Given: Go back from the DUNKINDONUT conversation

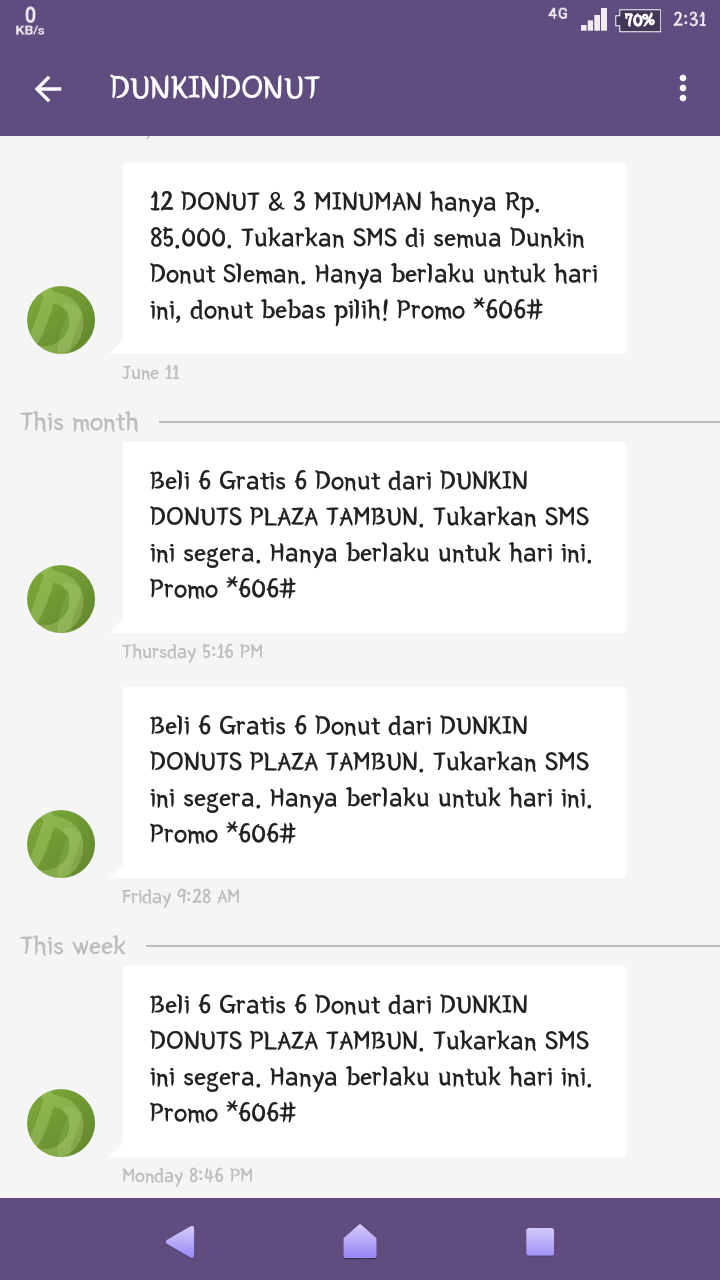Looking at the screenshot, I should (x=48, y=89).
